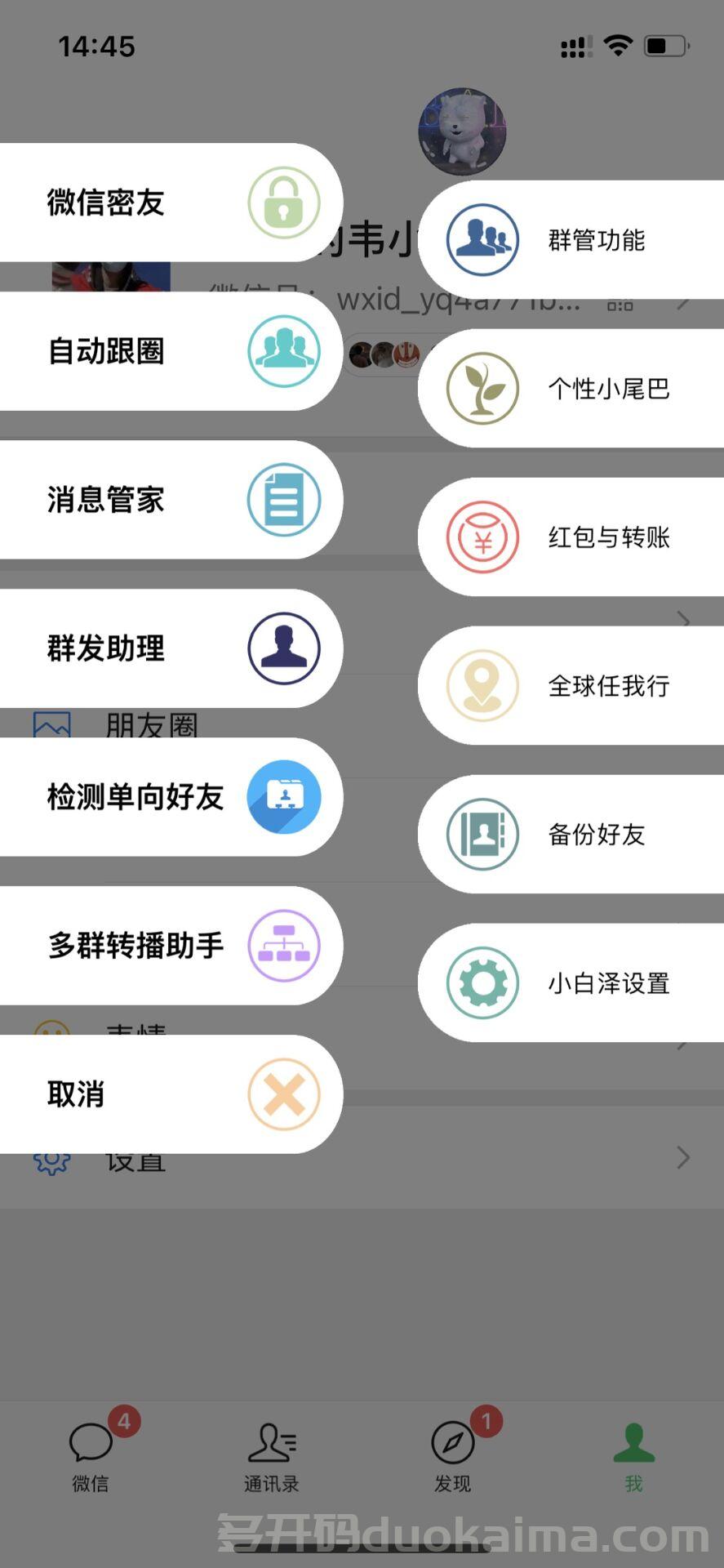The image size is (724, 1568).
Task: Click the 自动跟圈 teal group icon
Action: pyautogui.click(x=283, y=351)
